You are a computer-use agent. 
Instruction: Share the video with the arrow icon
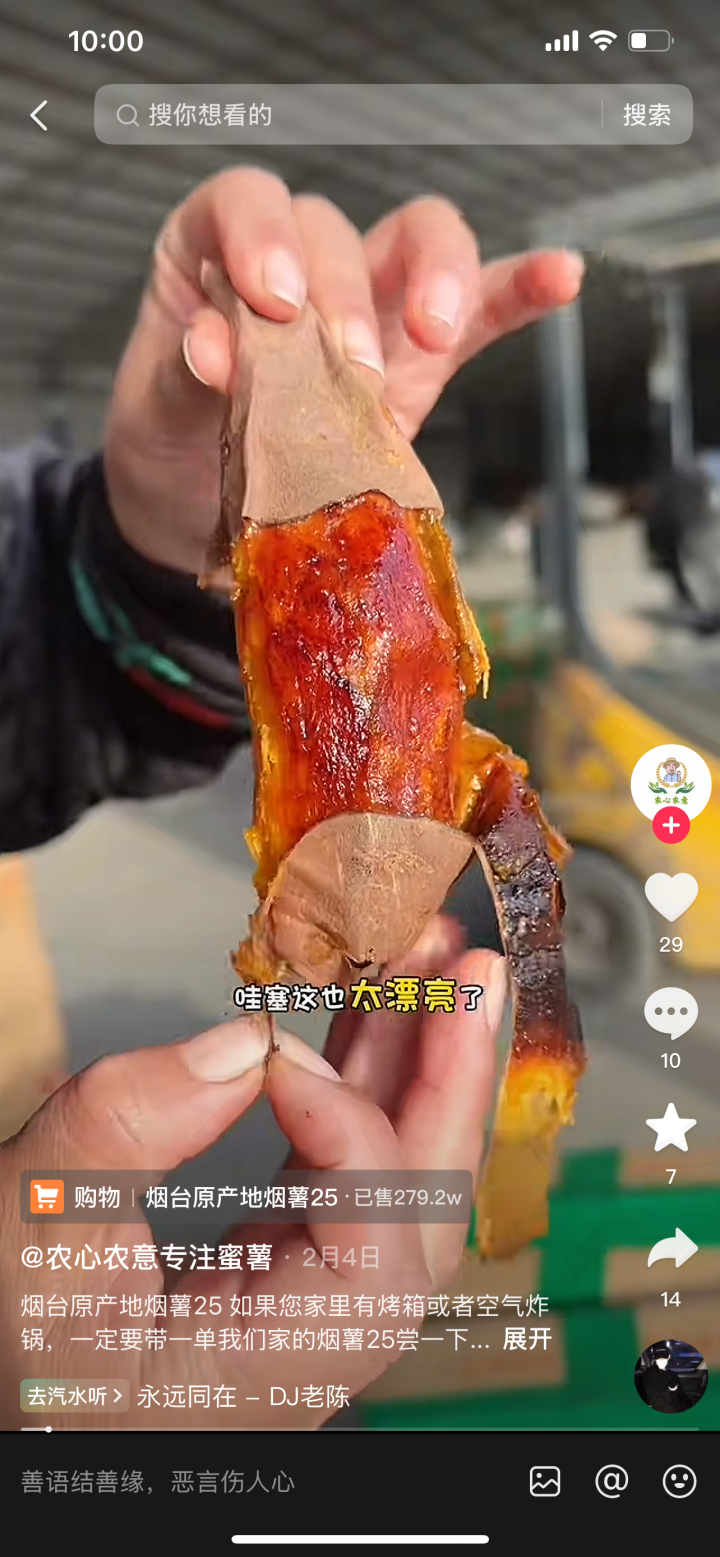pos(671,1248)
